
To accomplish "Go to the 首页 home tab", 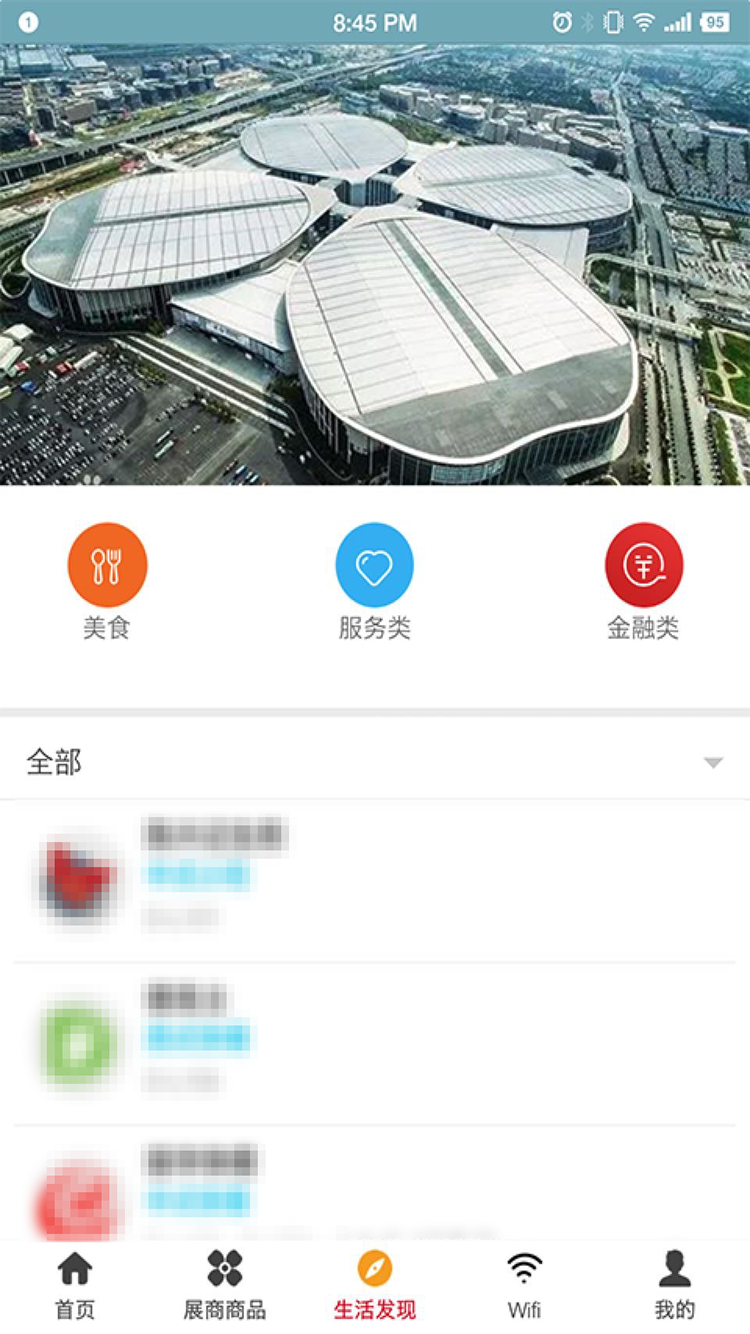I will pyautogui.click(x=75, y=1286).
